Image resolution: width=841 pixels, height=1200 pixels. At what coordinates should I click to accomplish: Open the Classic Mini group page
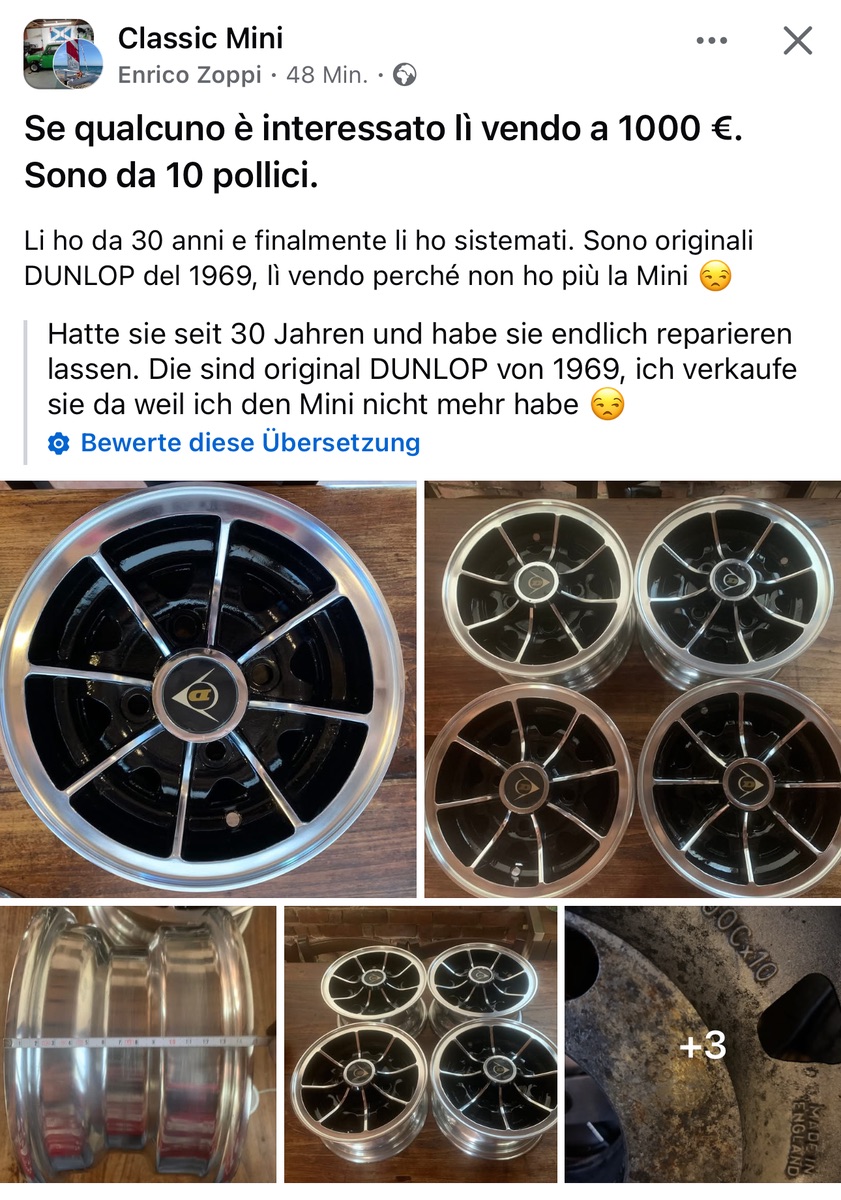(x=200, y=38)
